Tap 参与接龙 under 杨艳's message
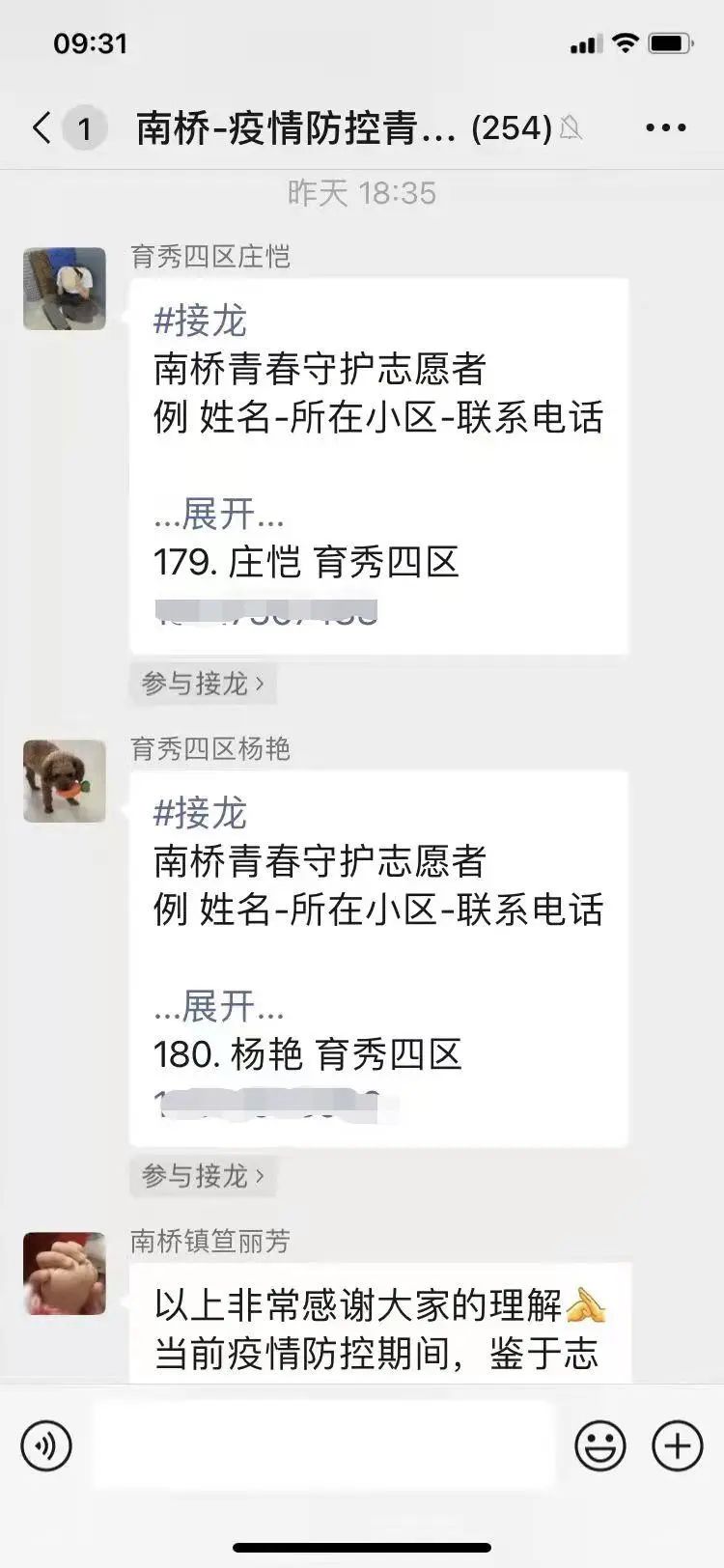The width and height of the screenshot is (724, 1568). (x=203, y=1176)
